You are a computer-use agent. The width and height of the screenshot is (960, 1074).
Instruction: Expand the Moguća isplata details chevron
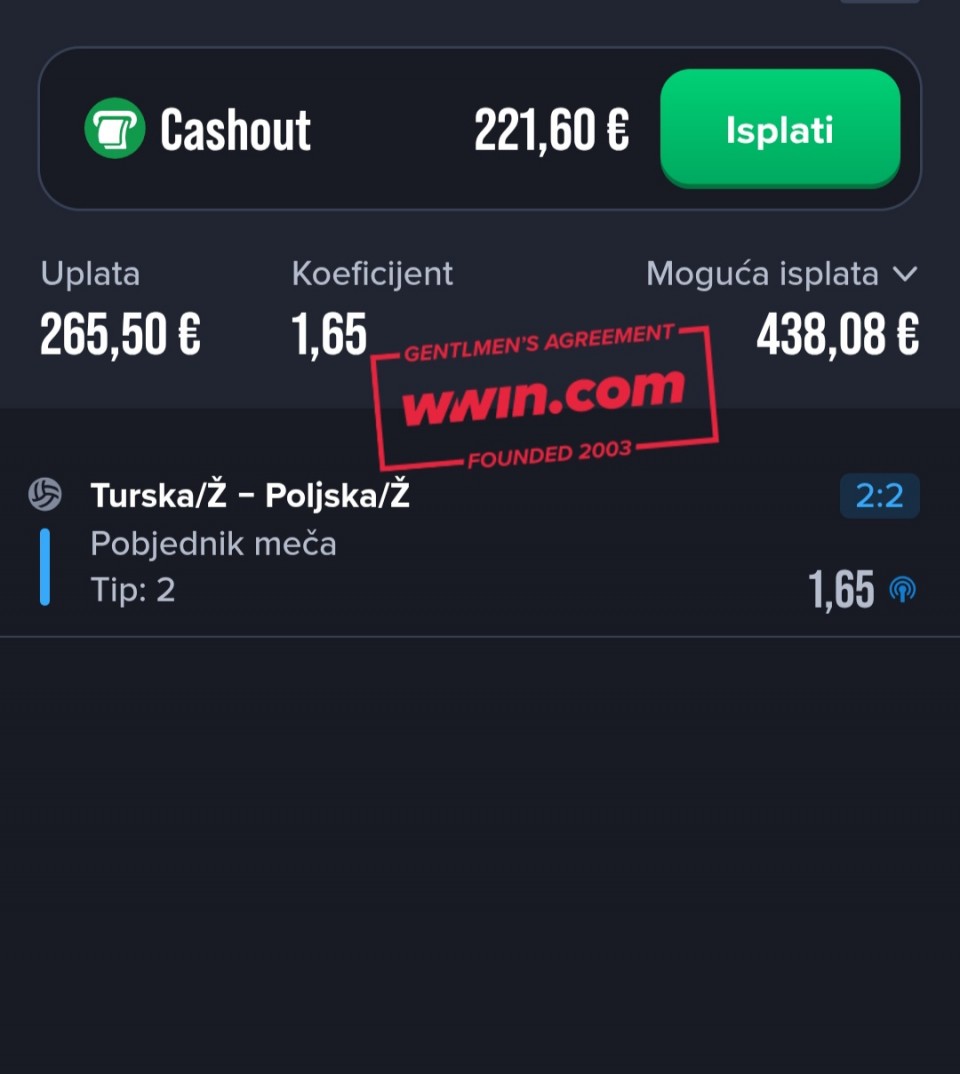coord(904,274)
